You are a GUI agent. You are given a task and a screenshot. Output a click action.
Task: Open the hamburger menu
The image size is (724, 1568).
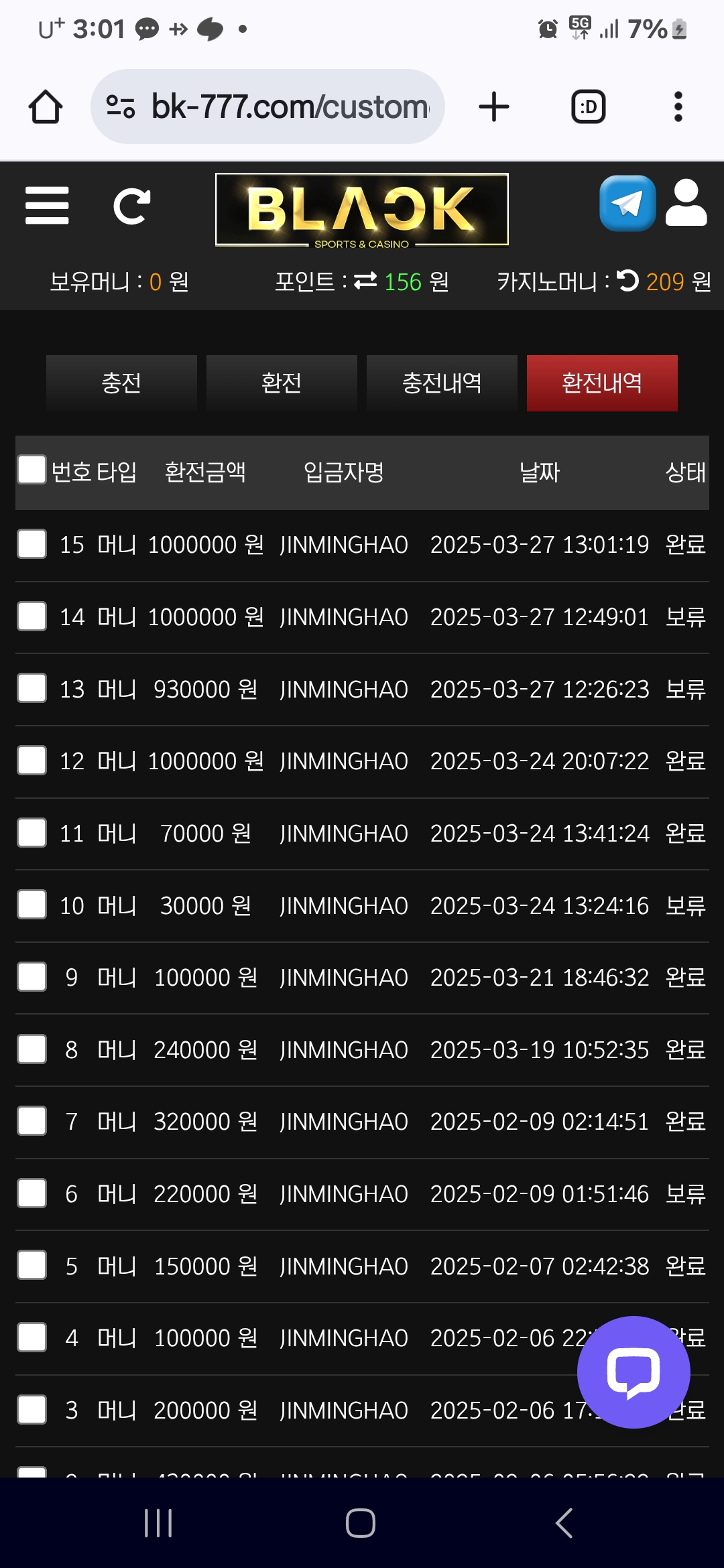47,205
